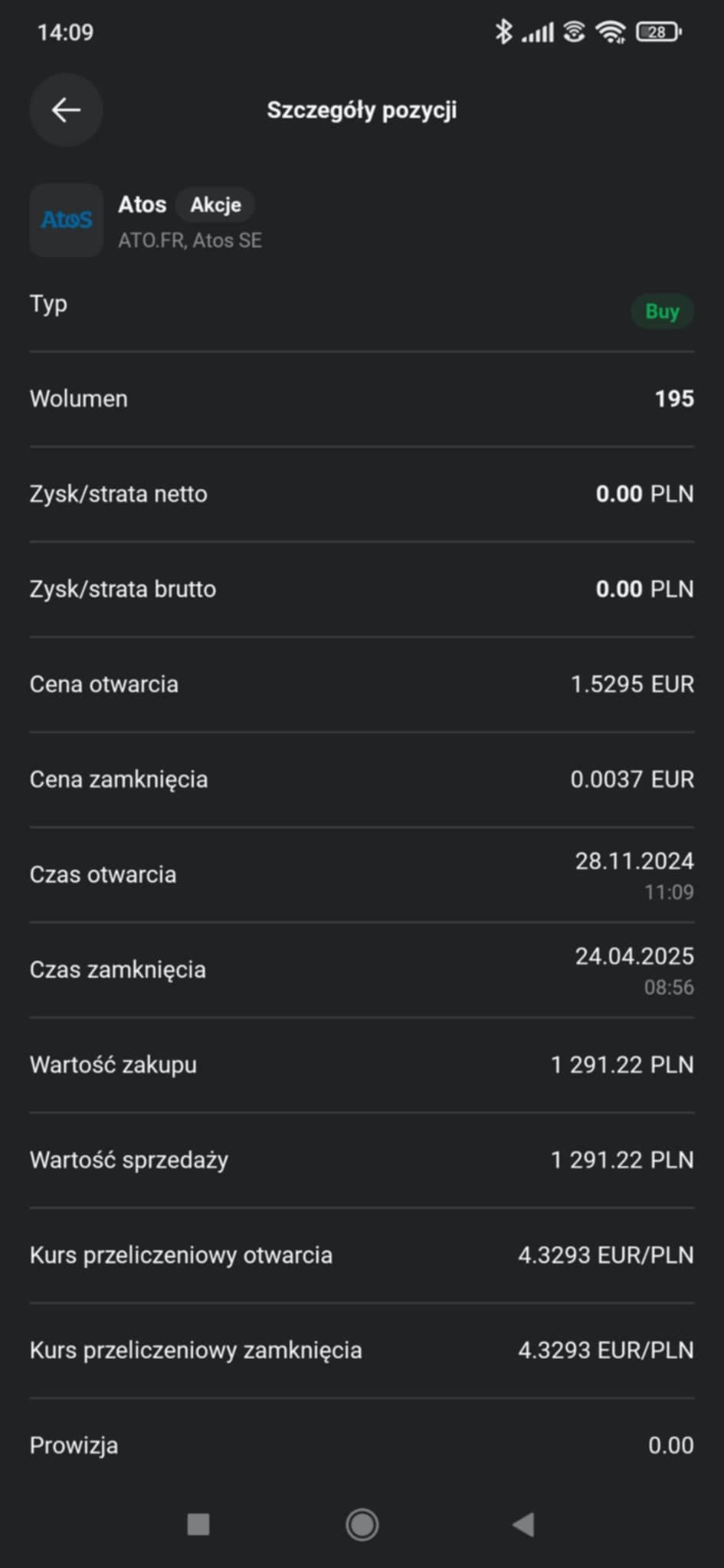The width and height of the screenshot is (724, 1568).
Task: Tap the Atos company logo
Action: 66,220
